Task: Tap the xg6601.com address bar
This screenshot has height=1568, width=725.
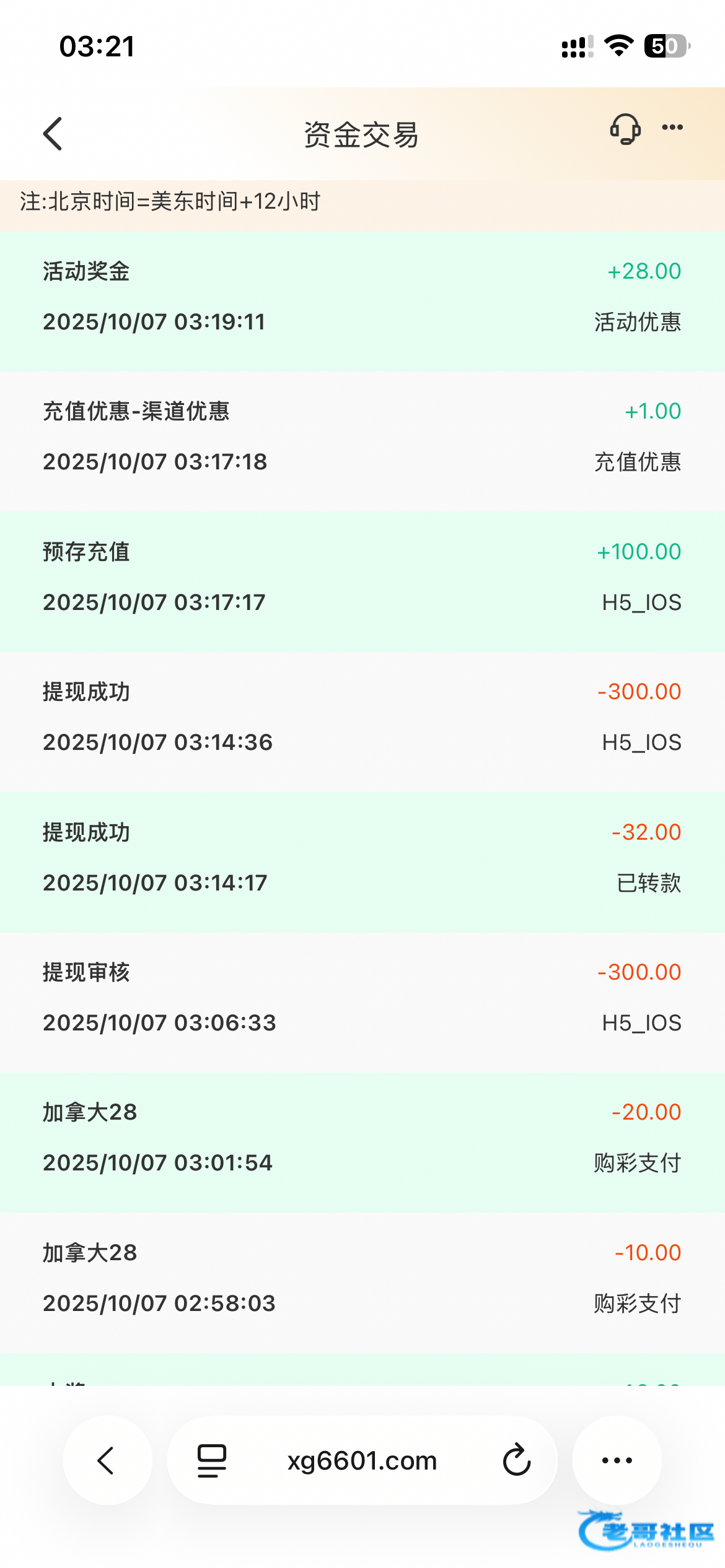Action: (362, 1460)
